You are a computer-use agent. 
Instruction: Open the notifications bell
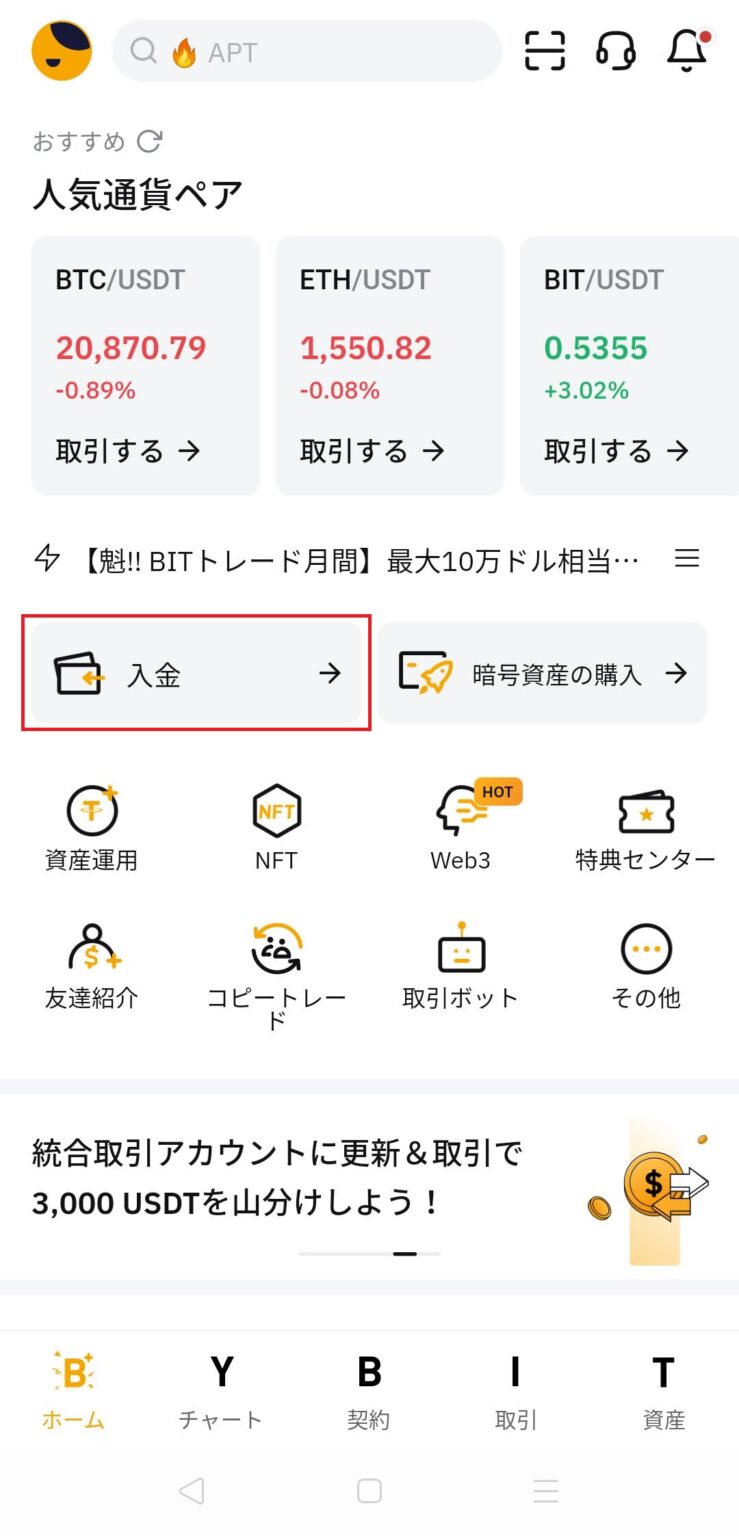(x=688, y=51)
